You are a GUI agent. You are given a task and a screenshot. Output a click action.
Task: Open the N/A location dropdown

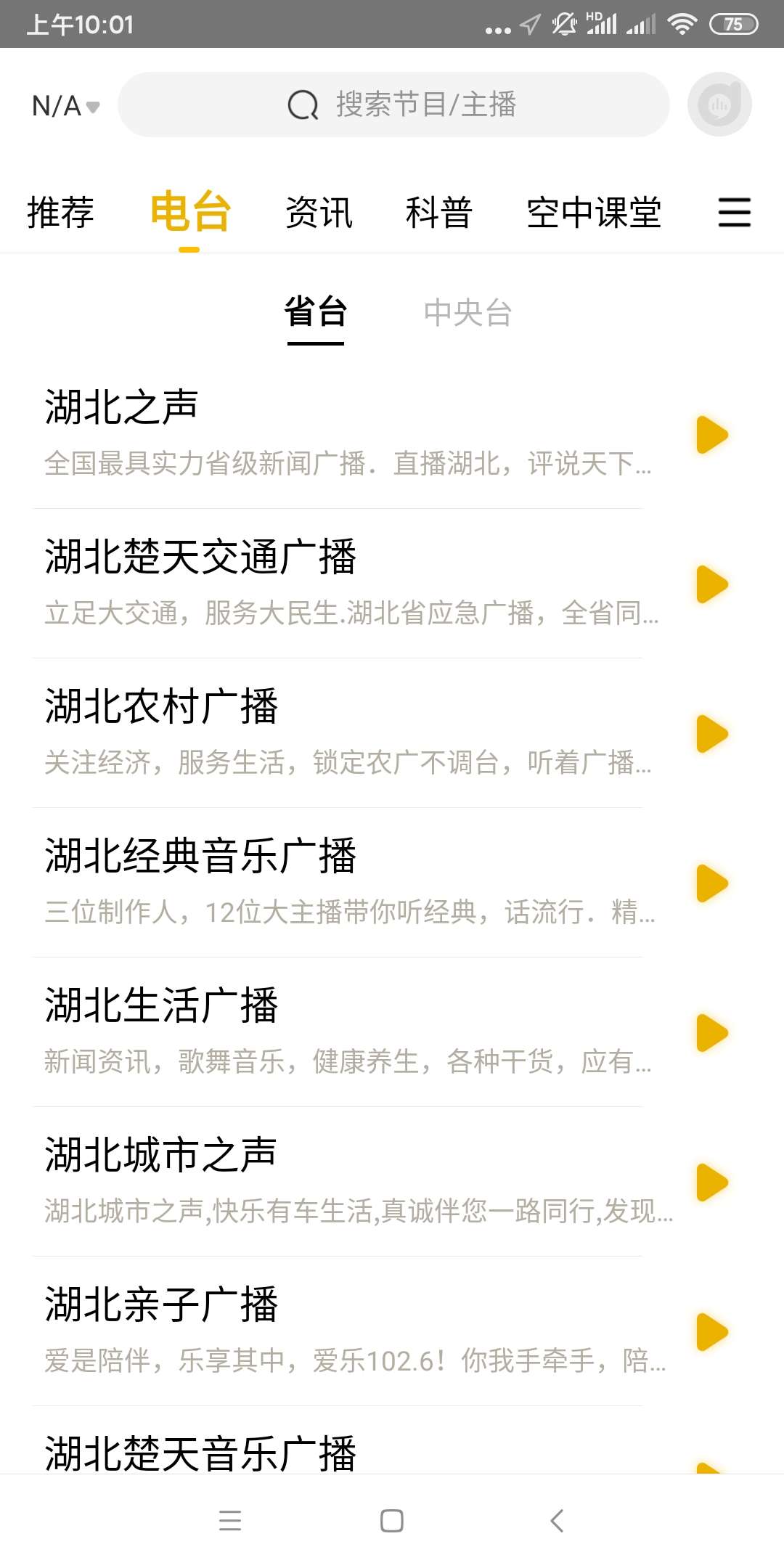pos(65,106)
